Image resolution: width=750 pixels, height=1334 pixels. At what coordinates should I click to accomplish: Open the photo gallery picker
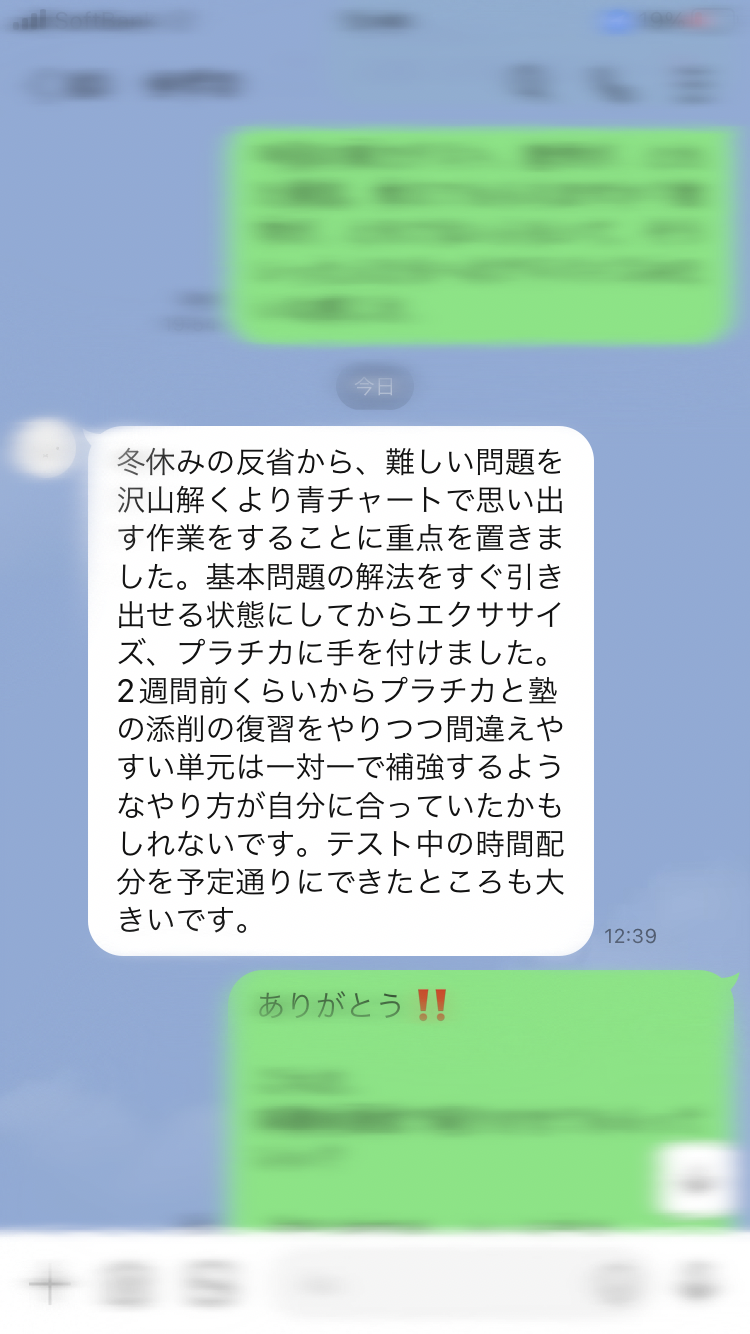point(212,1285)
